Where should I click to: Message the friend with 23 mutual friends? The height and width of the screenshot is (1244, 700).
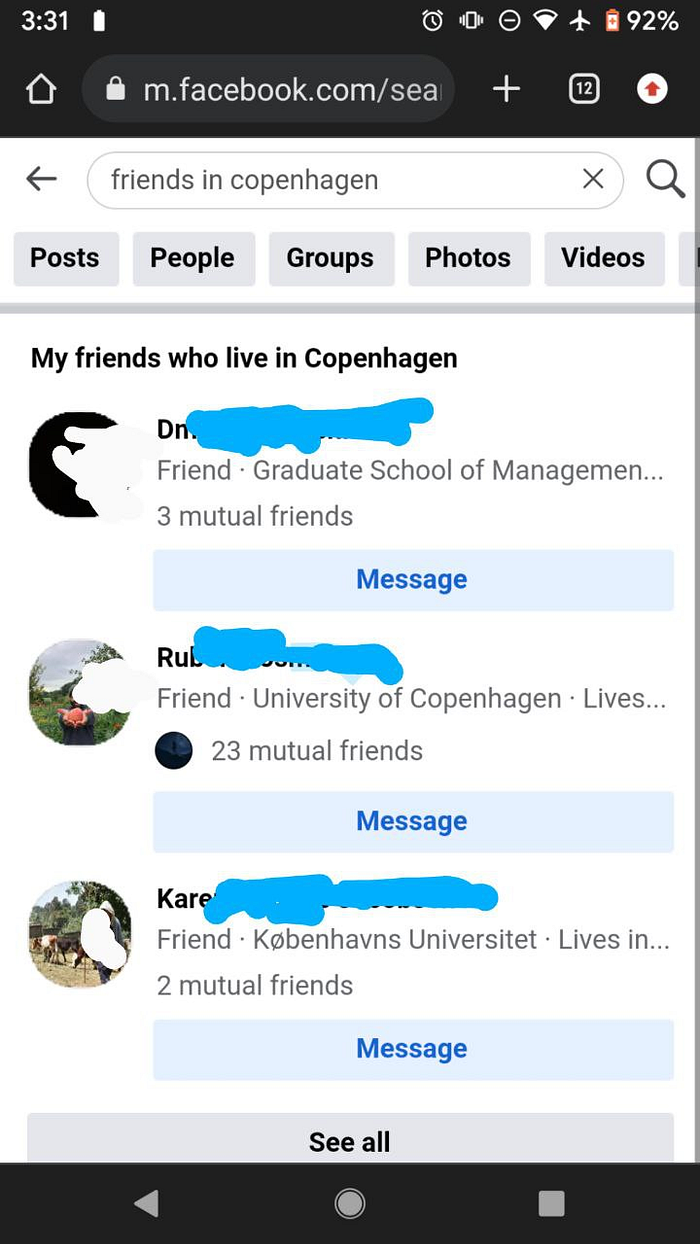point(412,821)
